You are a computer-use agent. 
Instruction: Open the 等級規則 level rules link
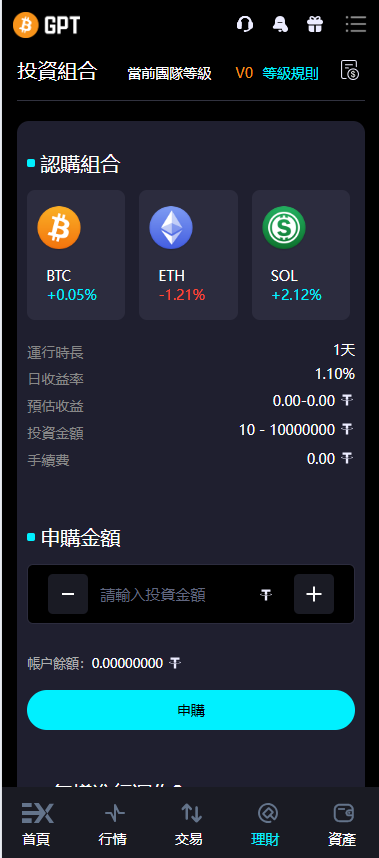290,73
